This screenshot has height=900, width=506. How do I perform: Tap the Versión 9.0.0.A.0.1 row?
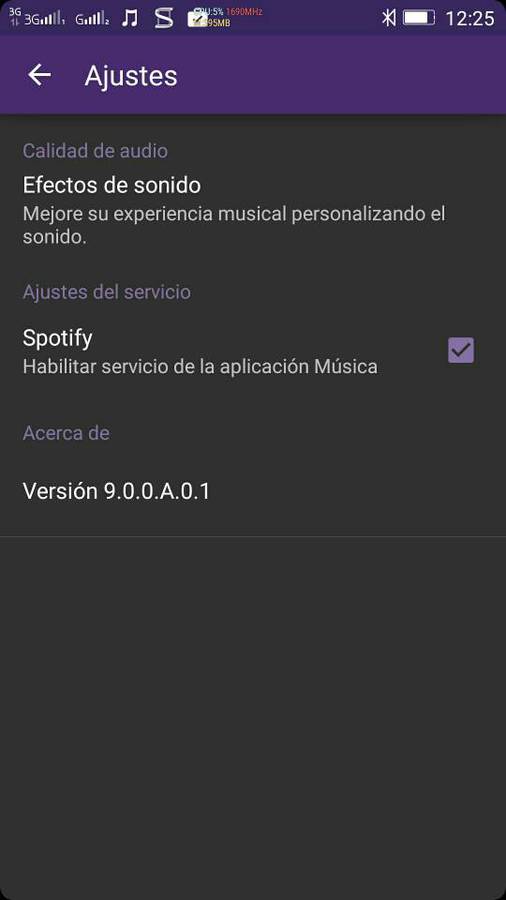pyautogui.click(x=253, y=491)
